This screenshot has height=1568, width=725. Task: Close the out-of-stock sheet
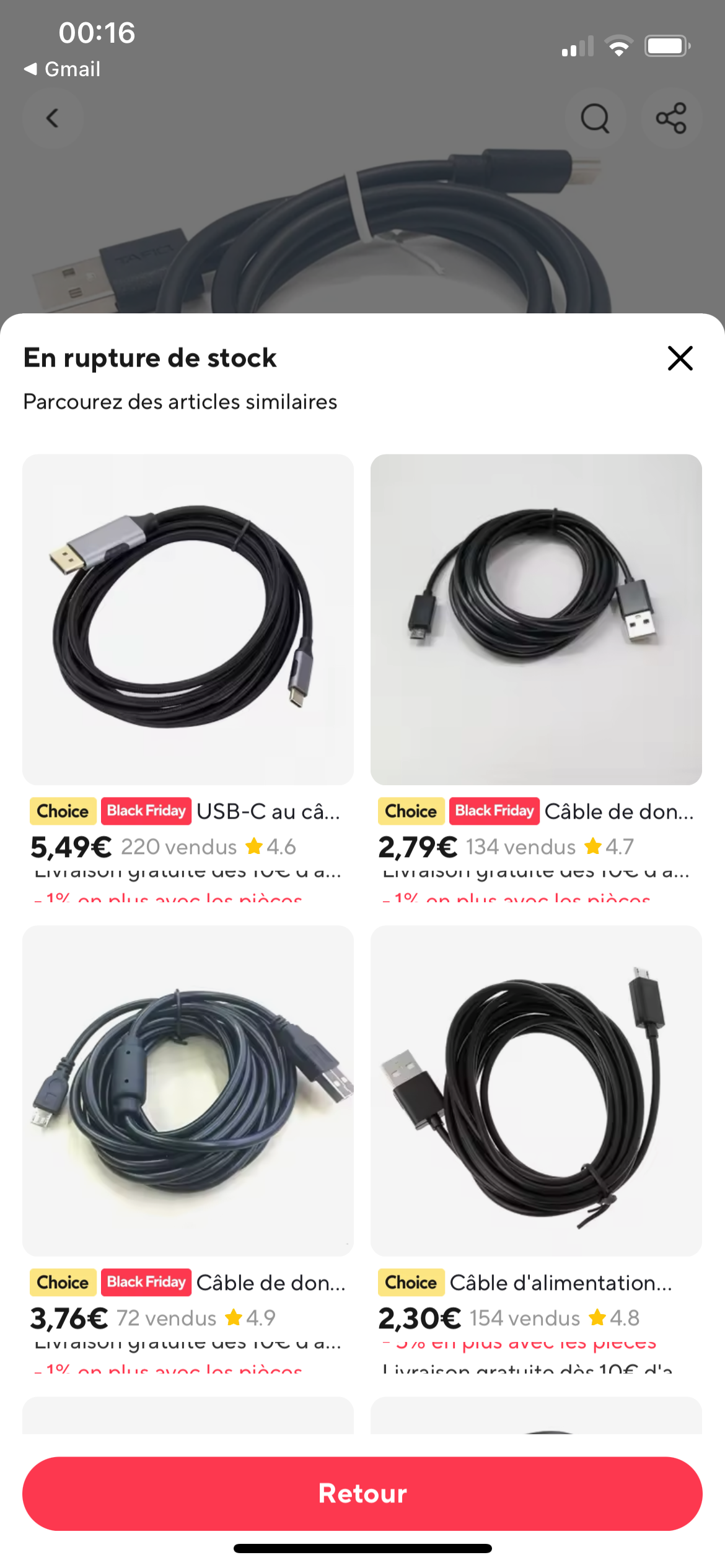pyautogui.click(x=680, y=358)
